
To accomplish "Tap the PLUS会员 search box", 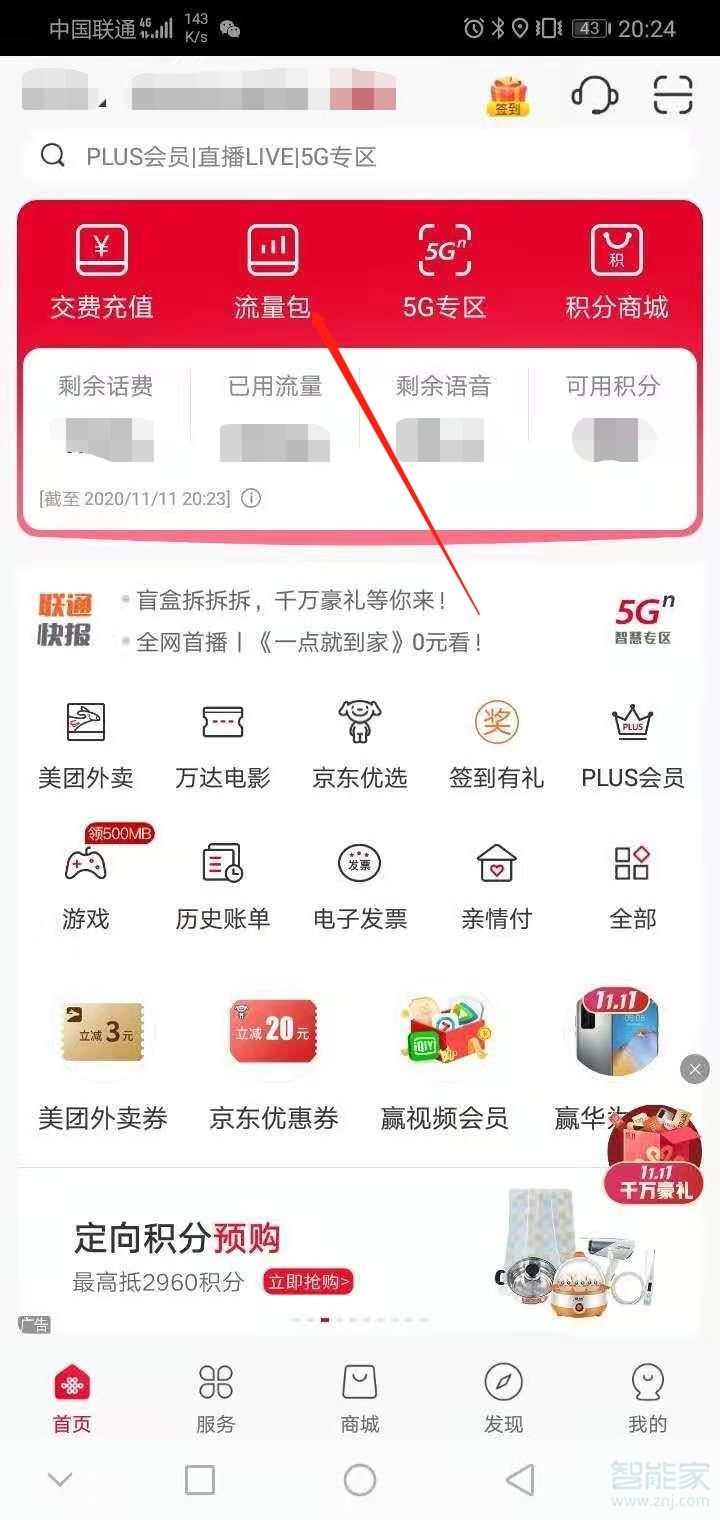I will point(358,157).
